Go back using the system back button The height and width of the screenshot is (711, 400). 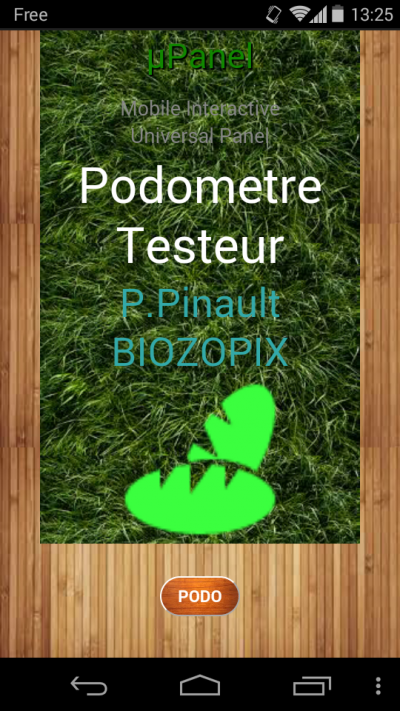(x=89, y=686)
